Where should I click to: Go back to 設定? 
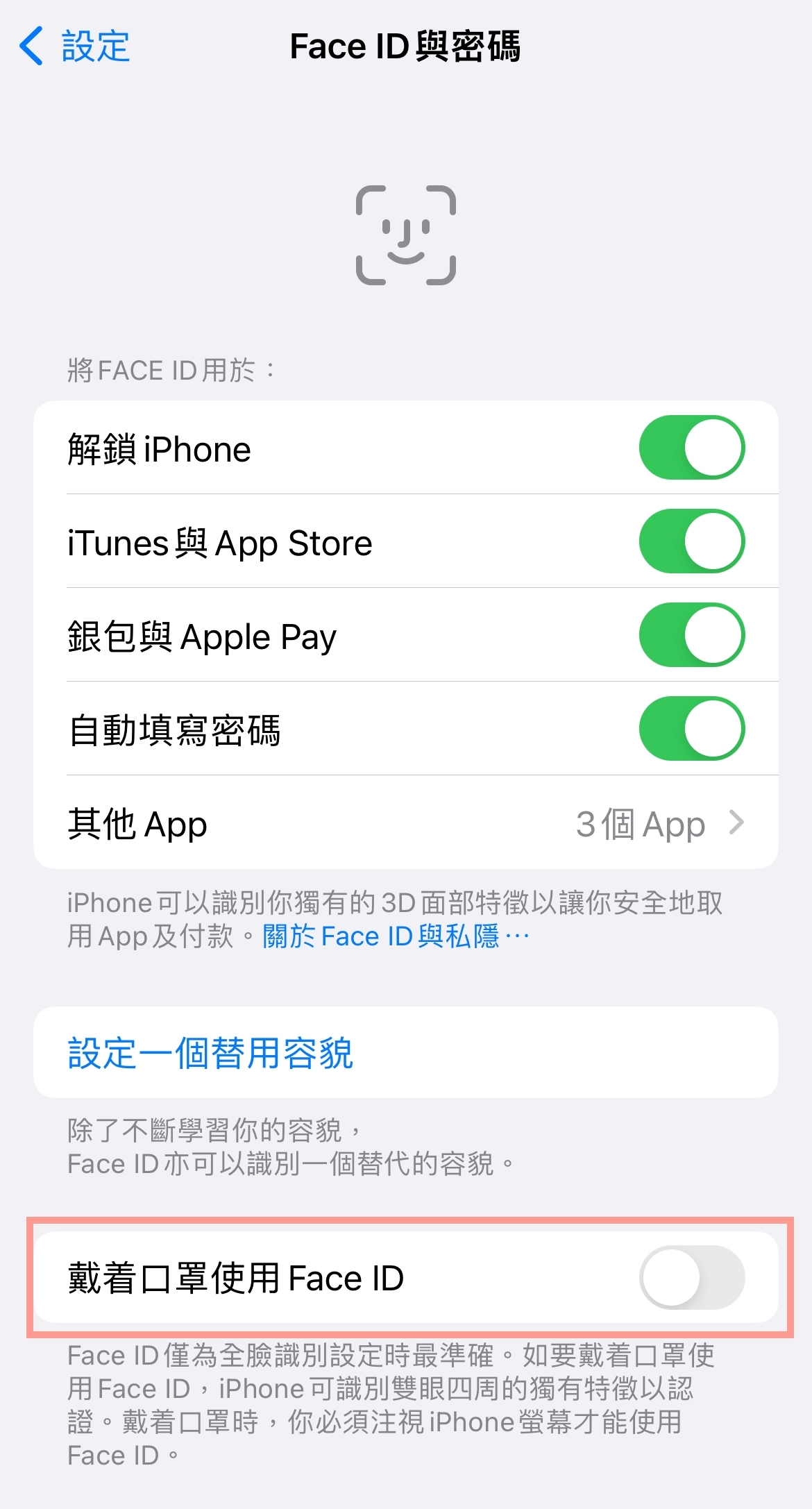(75, 47)
